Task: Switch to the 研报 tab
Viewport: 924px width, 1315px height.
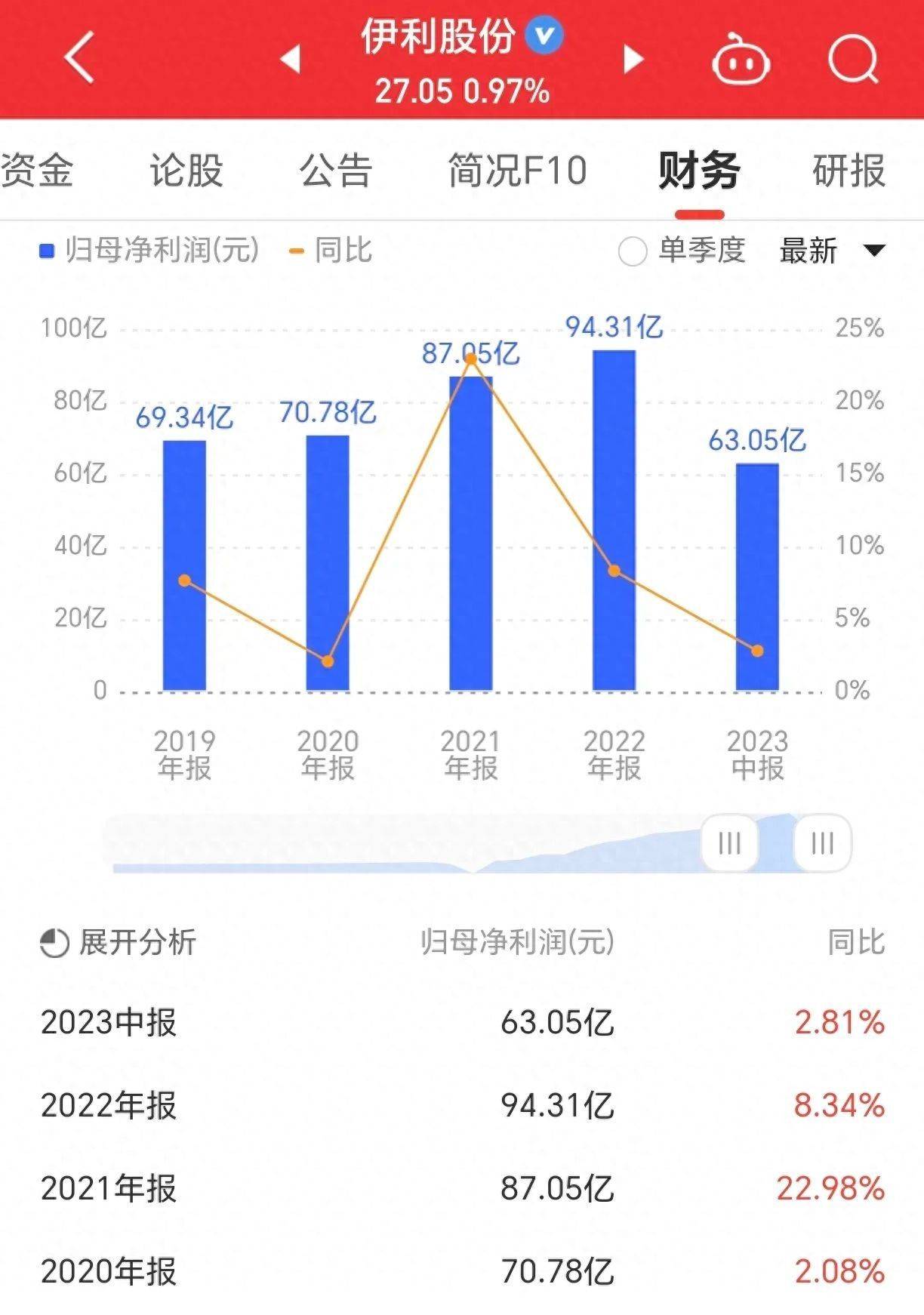Action: click(849, 170)
